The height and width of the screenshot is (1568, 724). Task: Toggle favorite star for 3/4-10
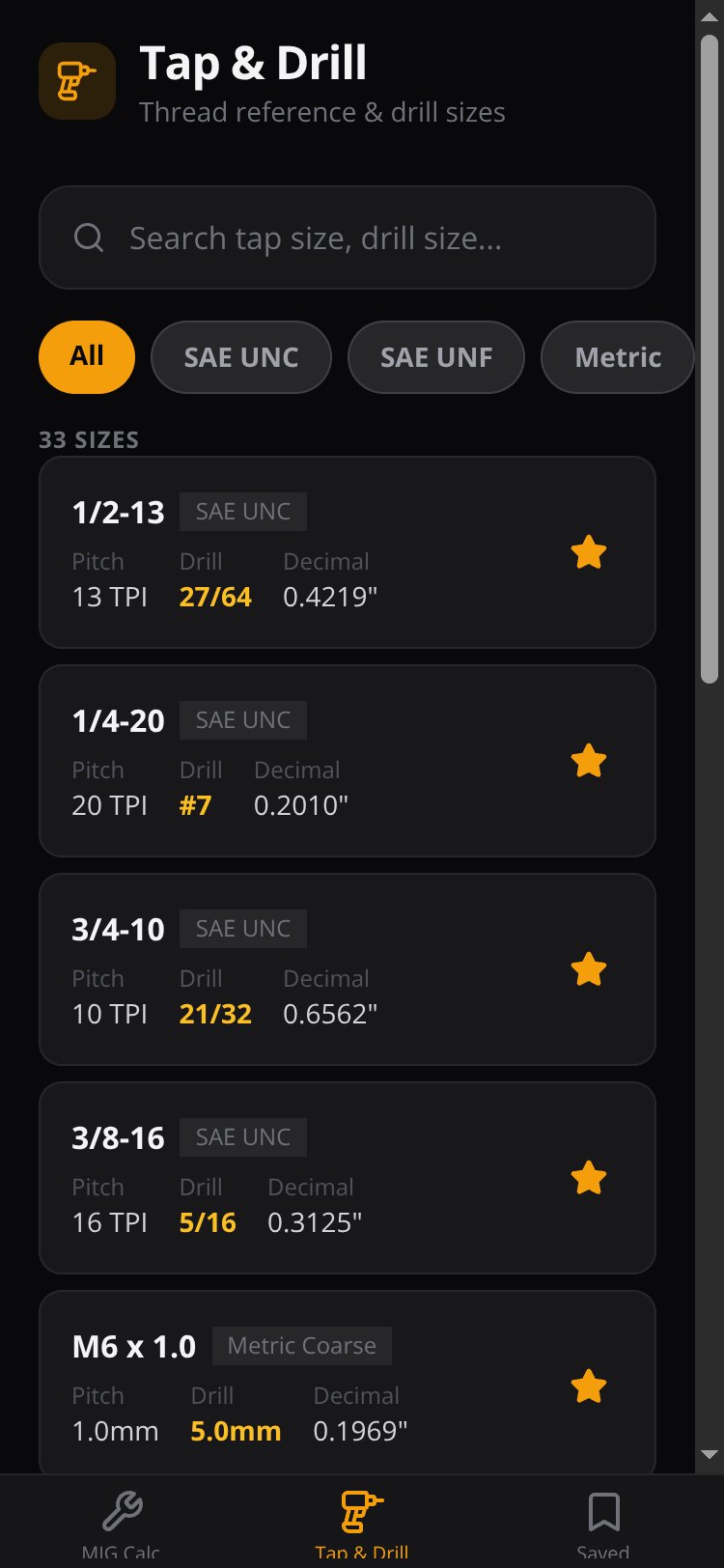point(589,970)
